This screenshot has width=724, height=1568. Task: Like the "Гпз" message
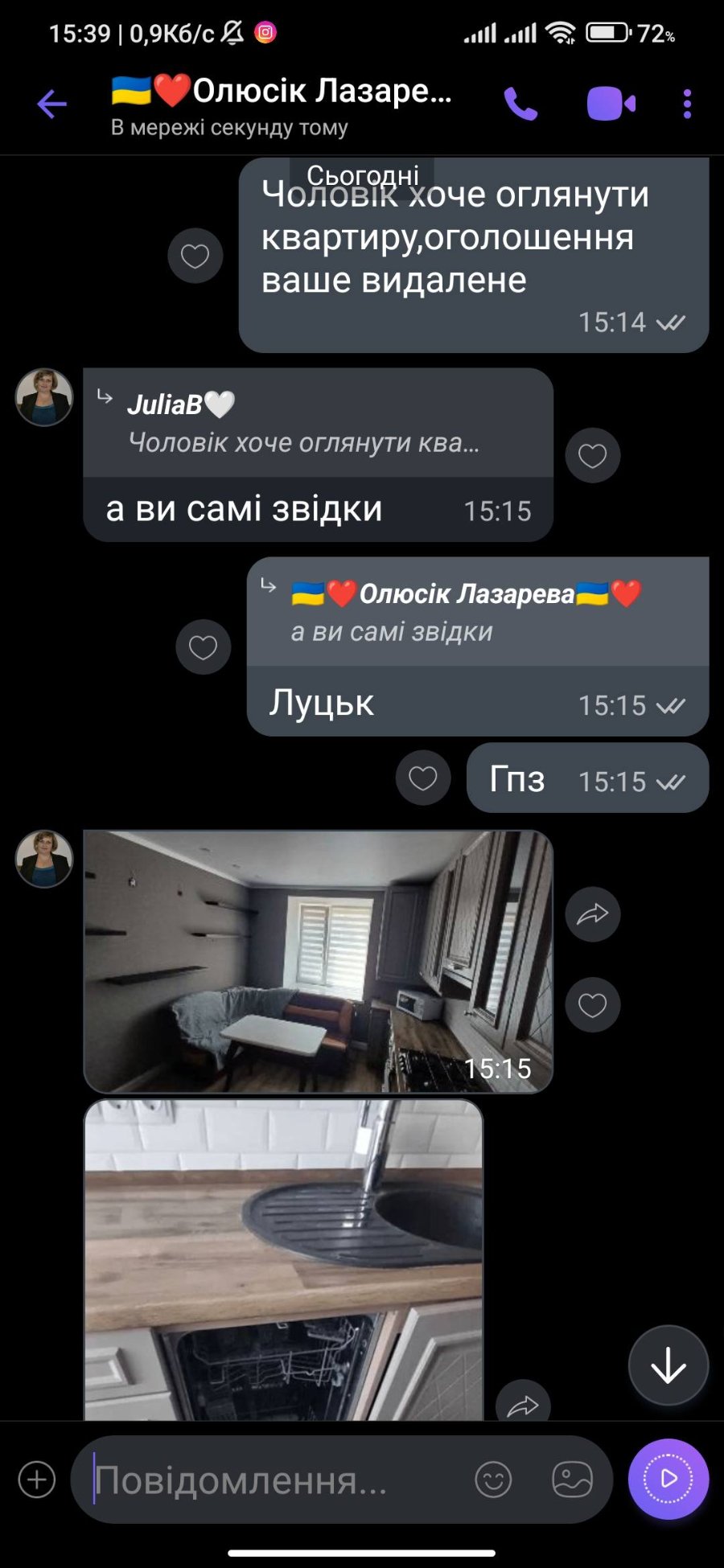coord(423,778)
